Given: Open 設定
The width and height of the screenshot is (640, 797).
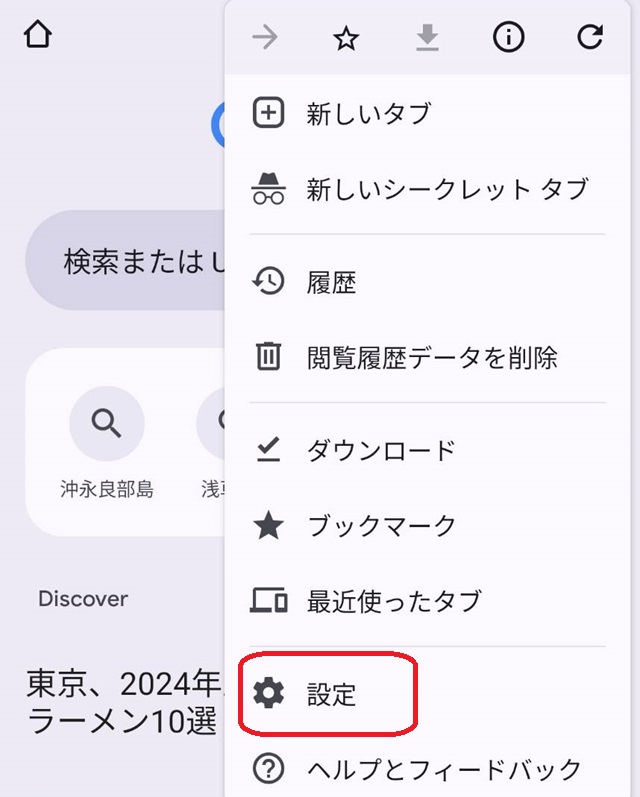Looking at the screenshot, I should 427,694.
